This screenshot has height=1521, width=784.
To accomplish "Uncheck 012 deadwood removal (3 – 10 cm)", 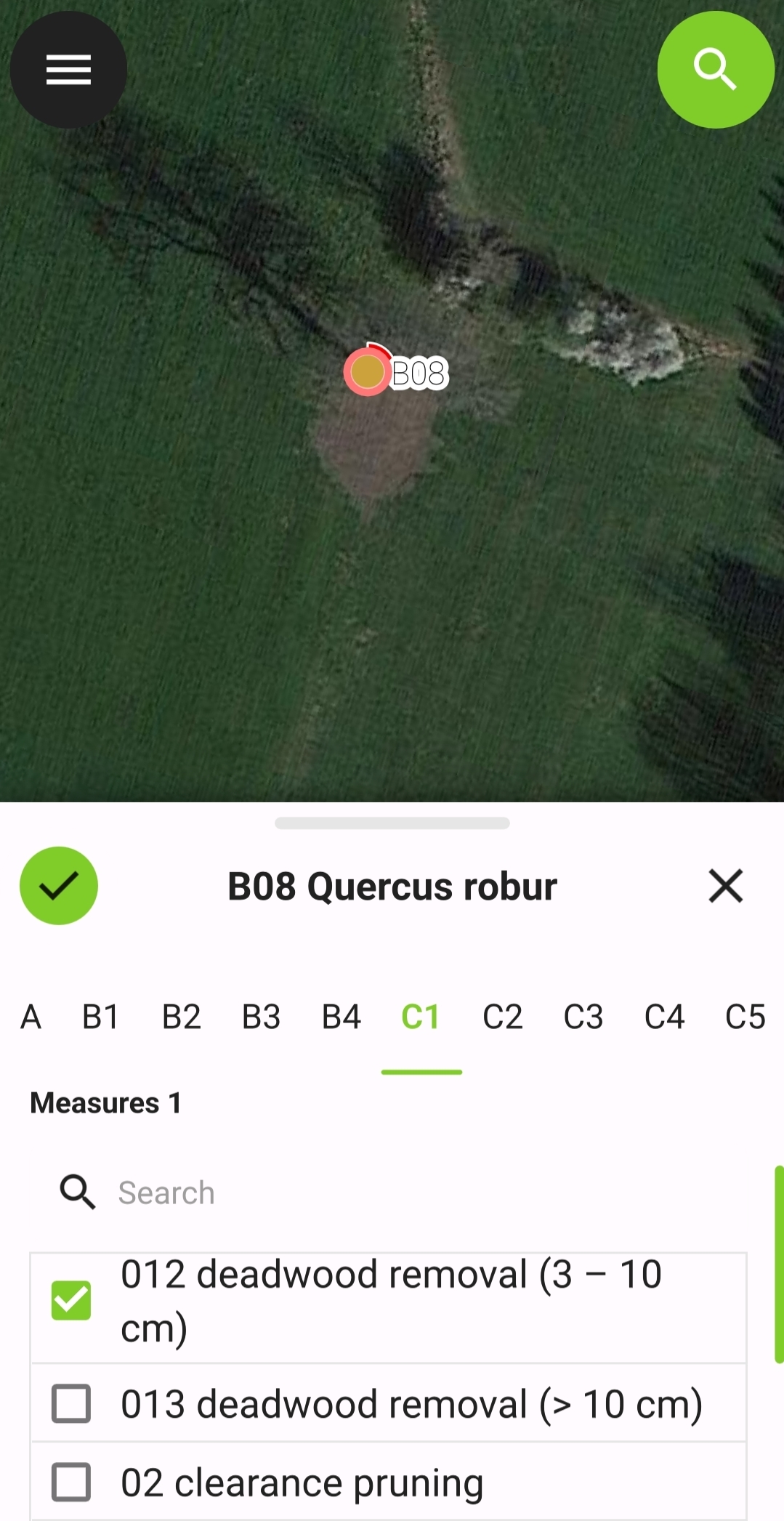I will point(71,1301).
